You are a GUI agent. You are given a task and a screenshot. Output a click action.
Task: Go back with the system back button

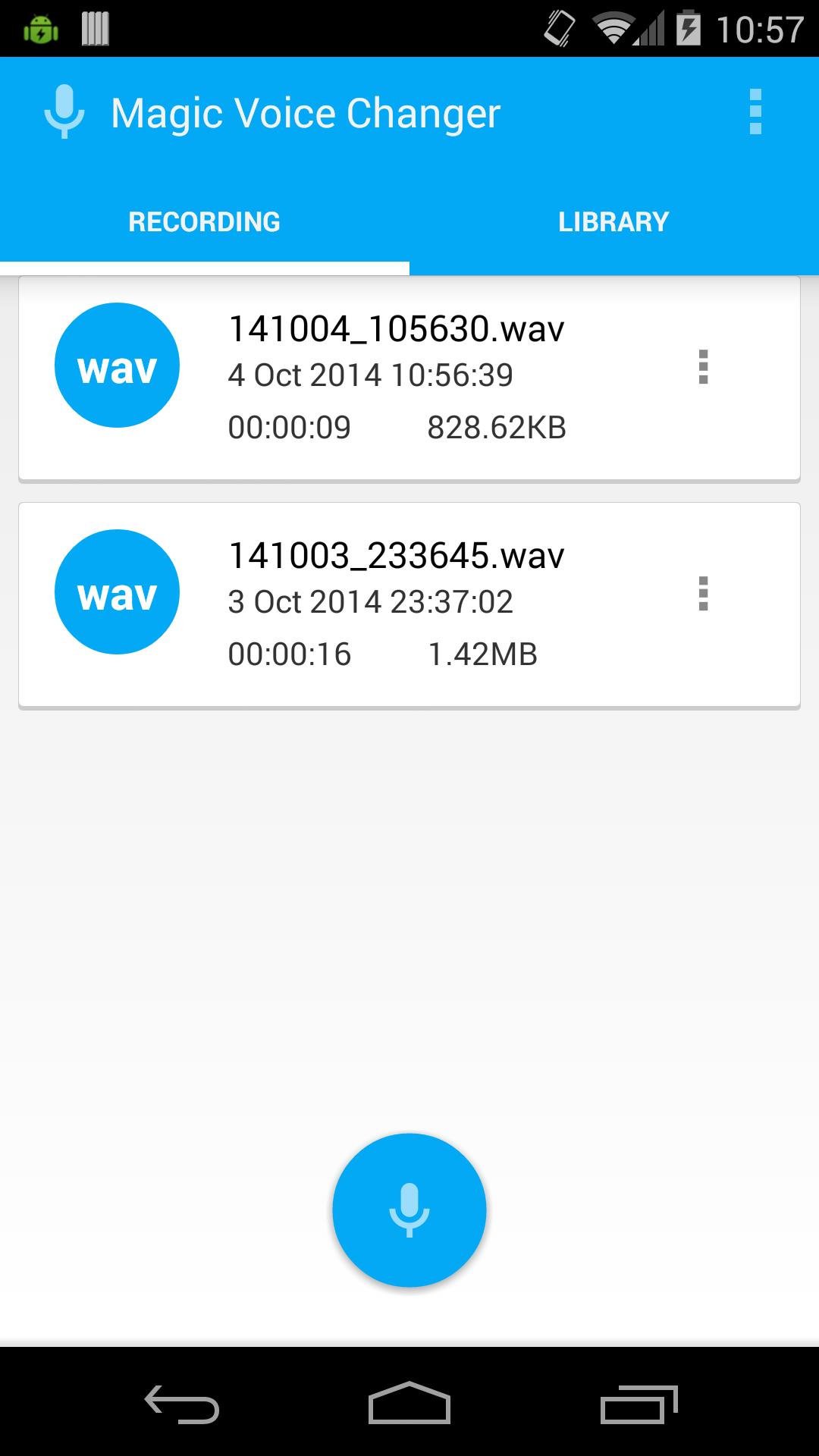(182, 1403)
